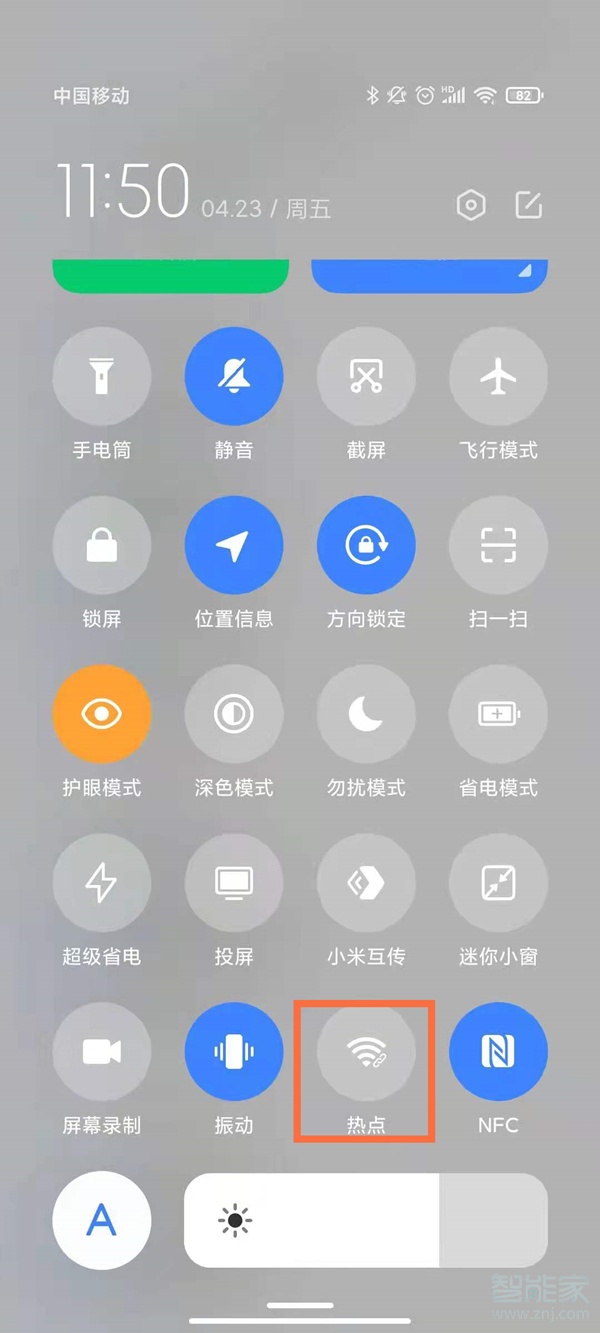Viewport: 600px width, 1333px height.
Task: Start screen casting (投屏)
Action: coord(234,883)
